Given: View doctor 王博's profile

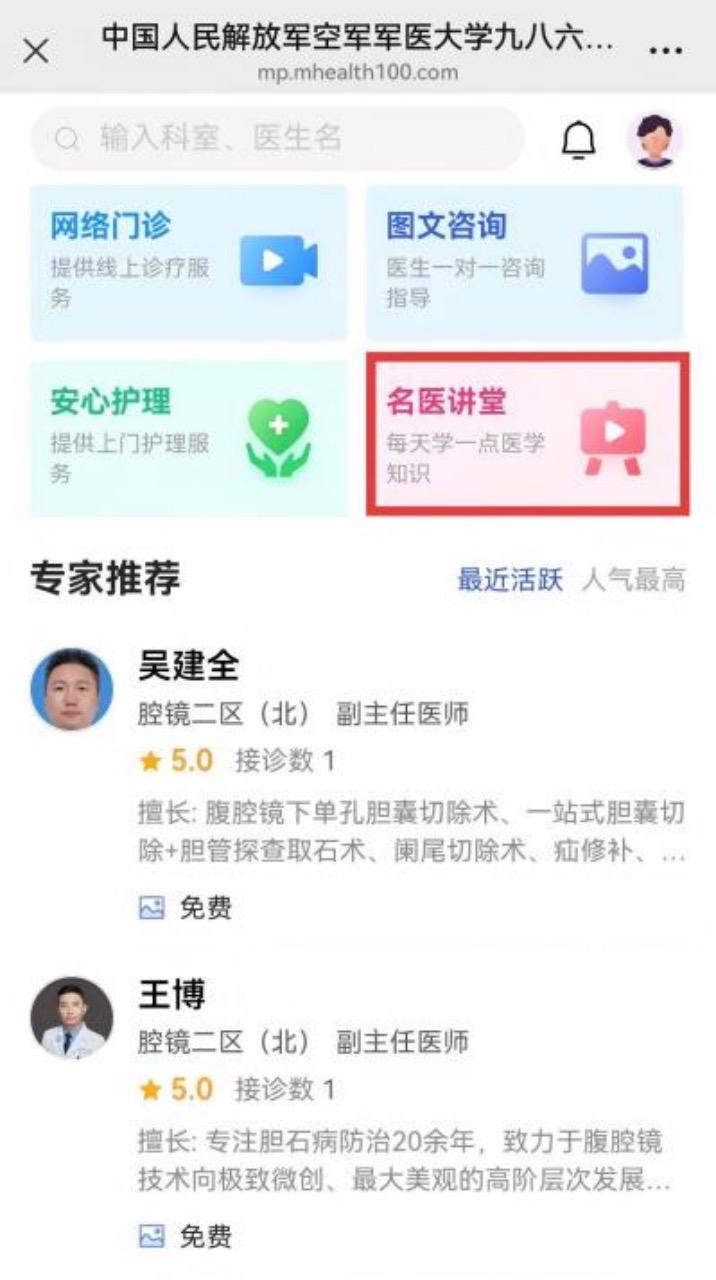Looking at the screenshot, I should 172,995.
